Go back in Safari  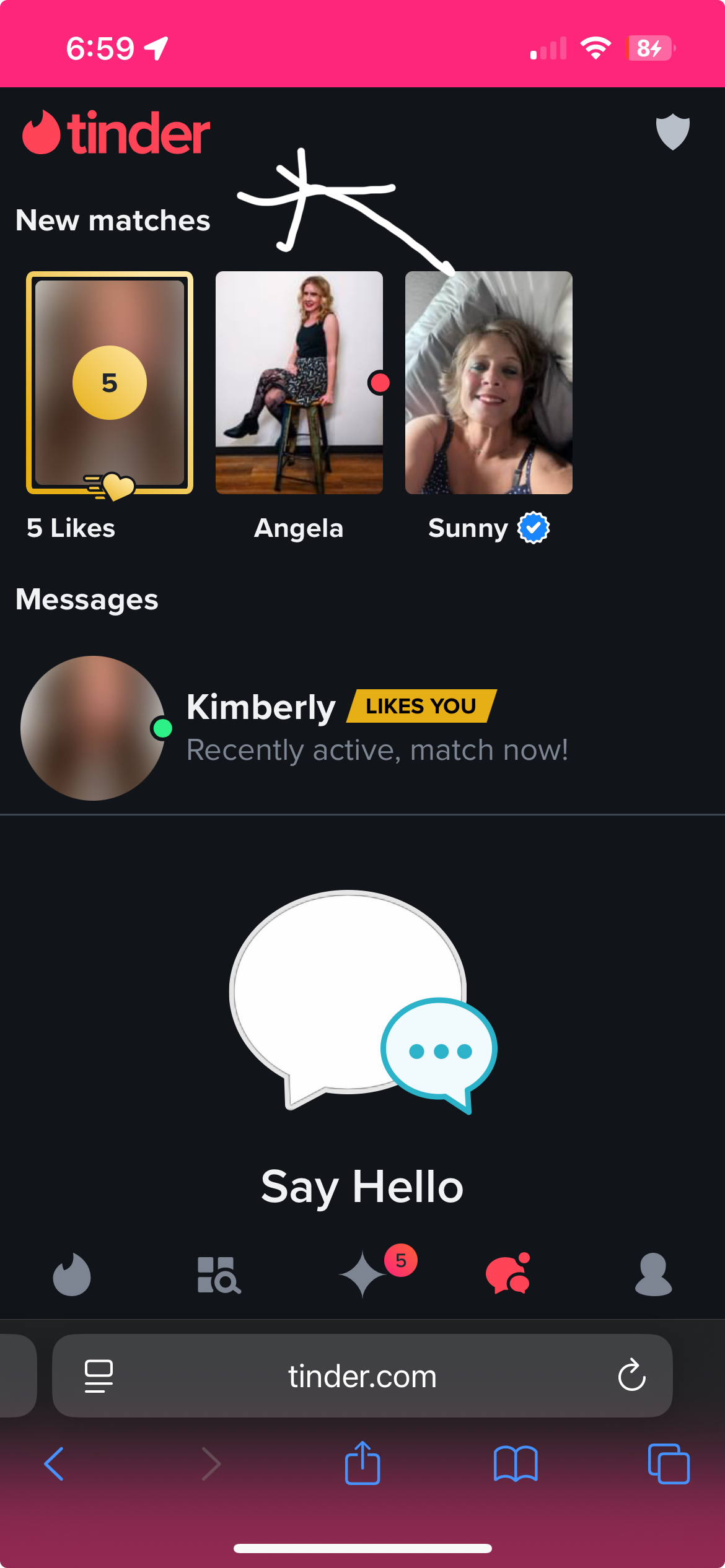[x=54, y=1464]
